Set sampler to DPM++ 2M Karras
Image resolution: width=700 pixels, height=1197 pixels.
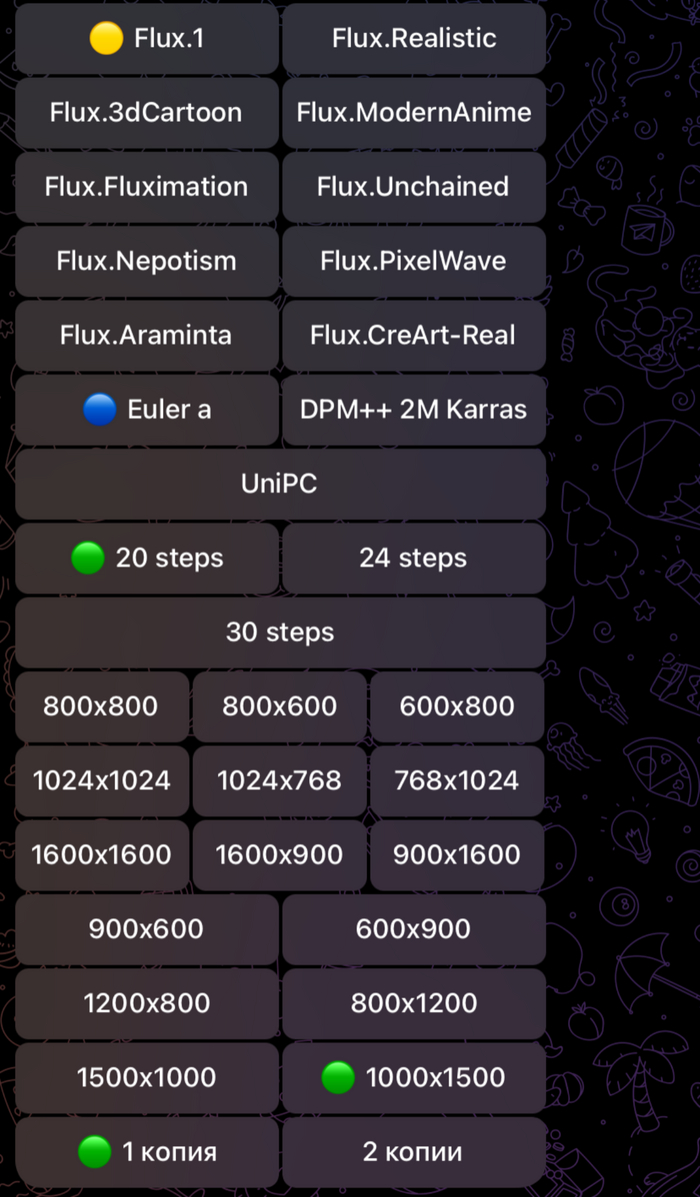(x=414, y=409)
